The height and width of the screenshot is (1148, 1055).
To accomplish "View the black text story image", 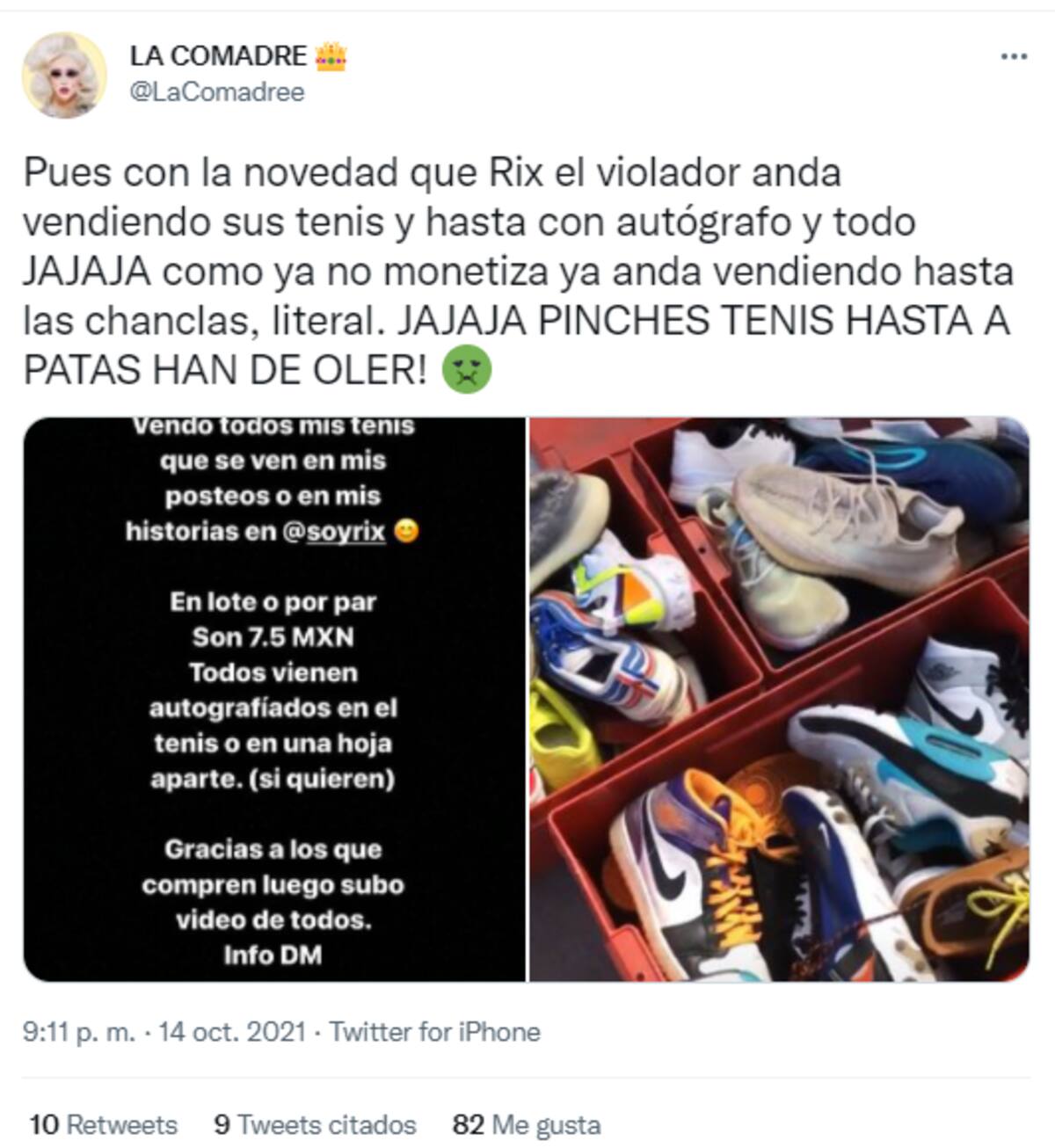I will point(273,699).
